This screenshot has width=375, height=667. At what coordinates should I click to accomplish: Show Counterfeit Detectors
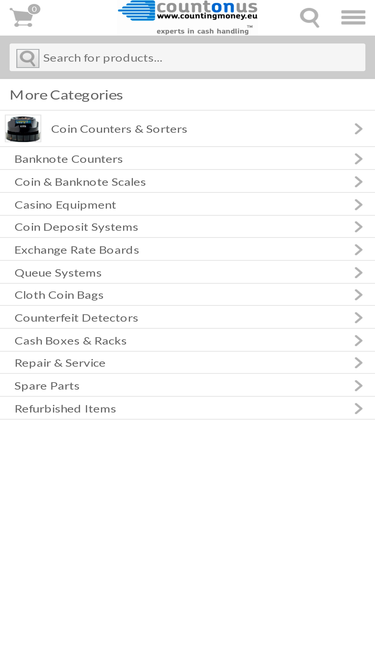(188, 318)
